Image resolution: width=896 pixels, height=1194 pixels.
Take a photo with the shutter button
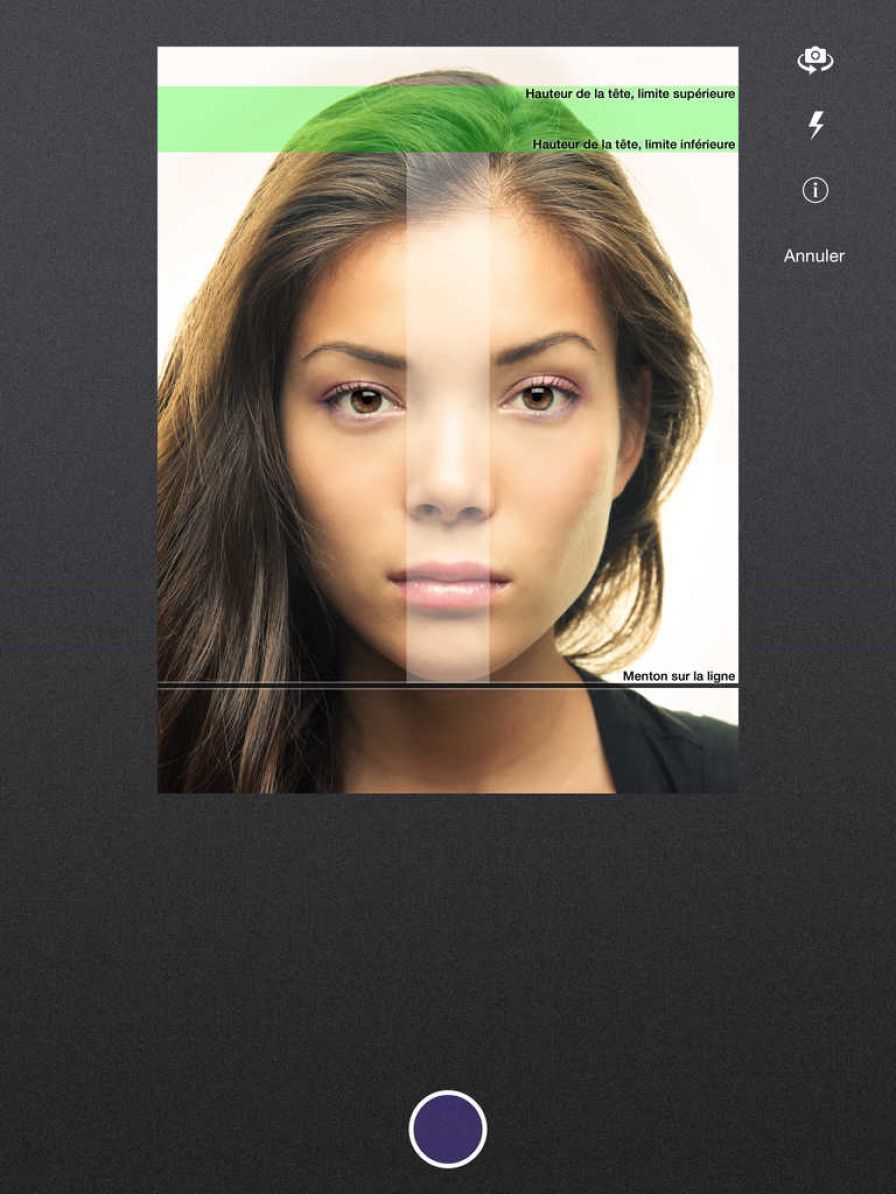pyautogui.click(x=447, y=1129)
